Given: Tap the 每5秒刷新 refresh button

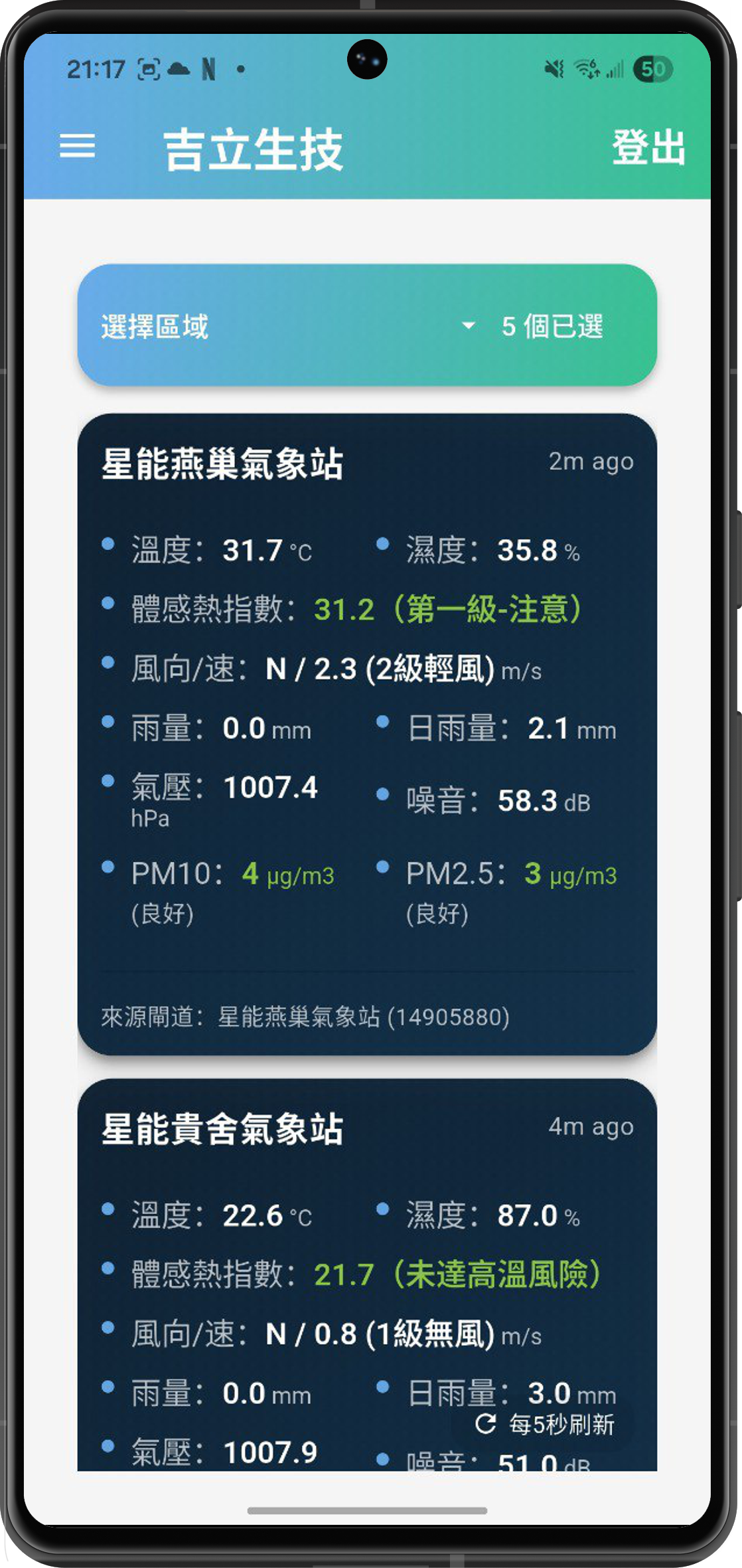Looking at the screenshot, I should click(546, 1425).
